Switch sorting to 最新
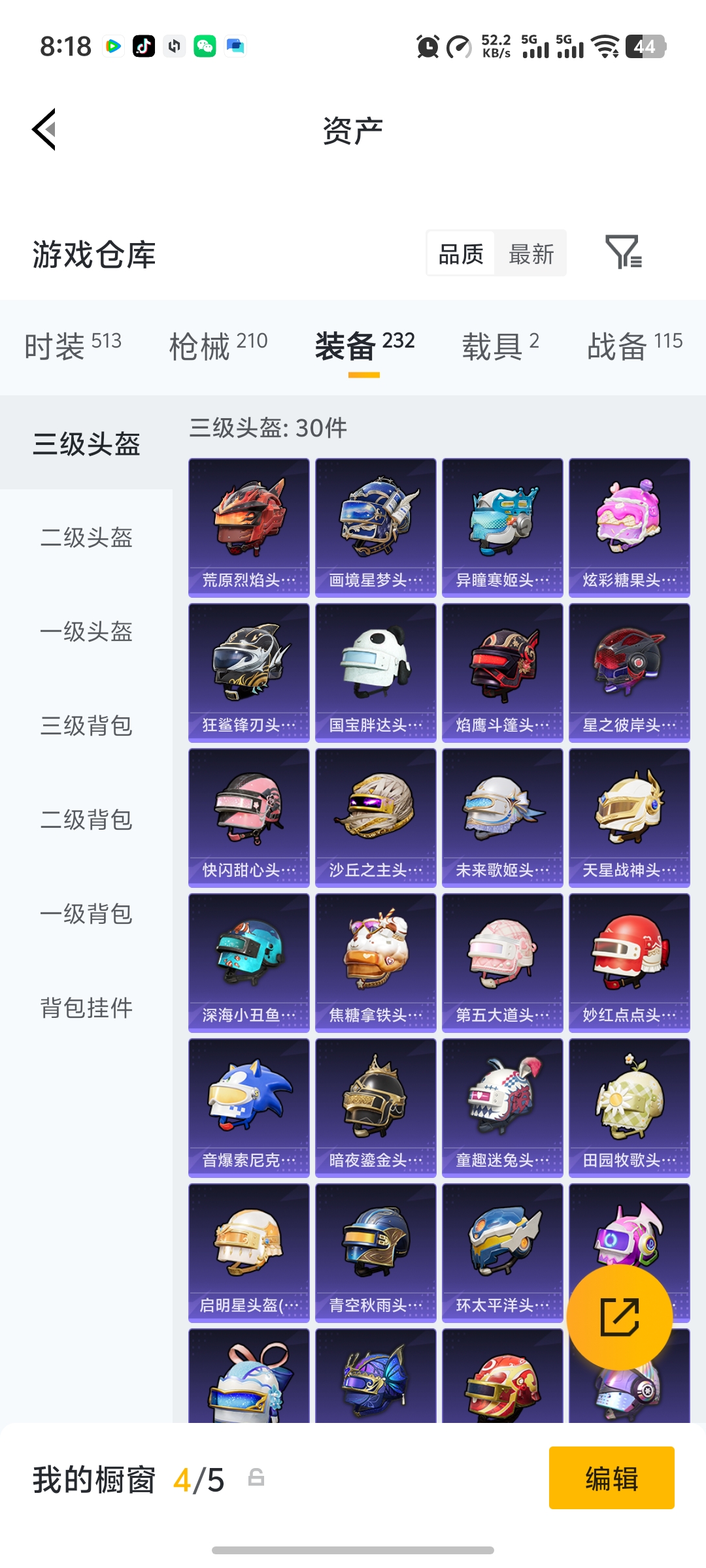 click(x=531, y=253)
